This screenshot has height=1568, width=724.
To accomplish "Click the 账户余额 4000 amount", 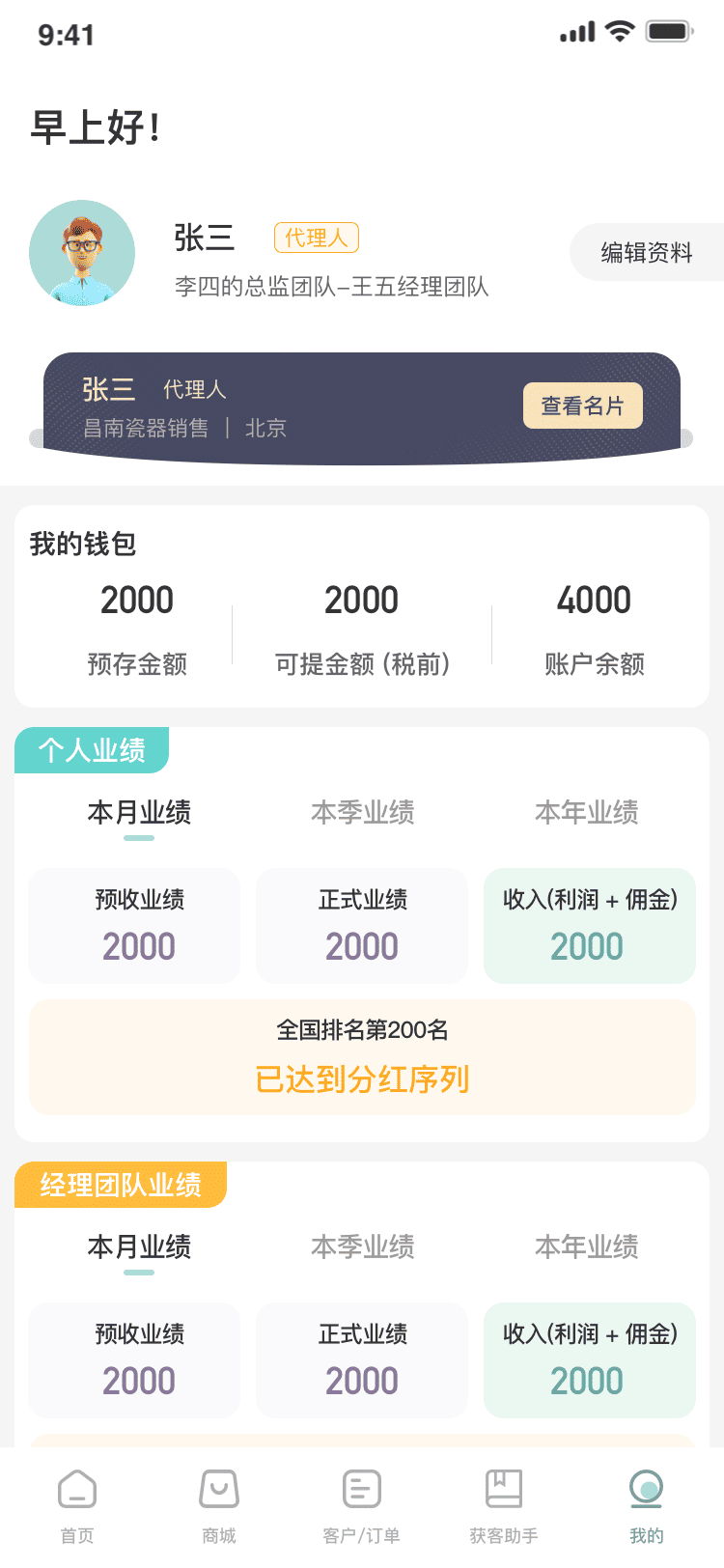I will tap(594, 601).
